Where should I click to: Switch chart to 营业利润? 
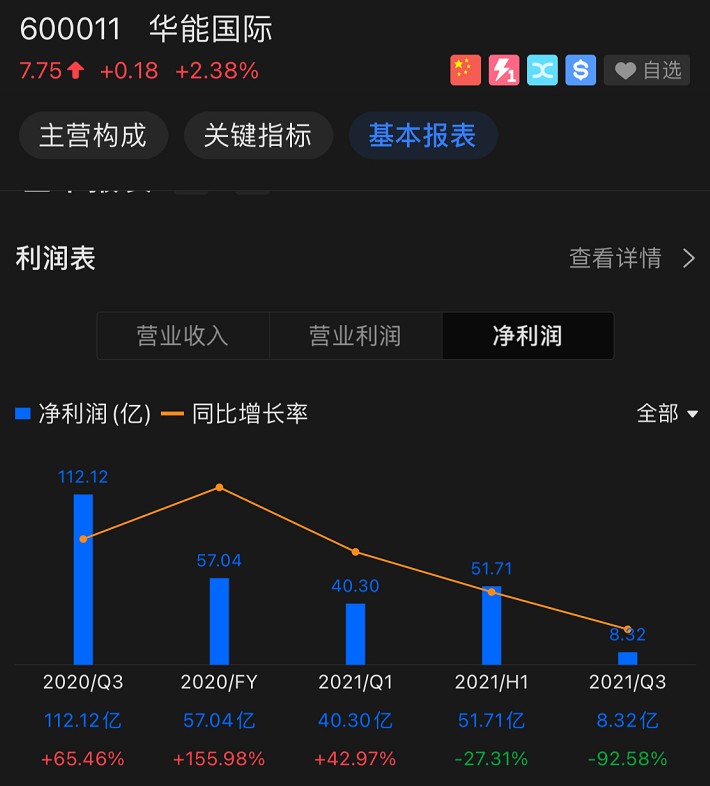click(x=355, y=336)
